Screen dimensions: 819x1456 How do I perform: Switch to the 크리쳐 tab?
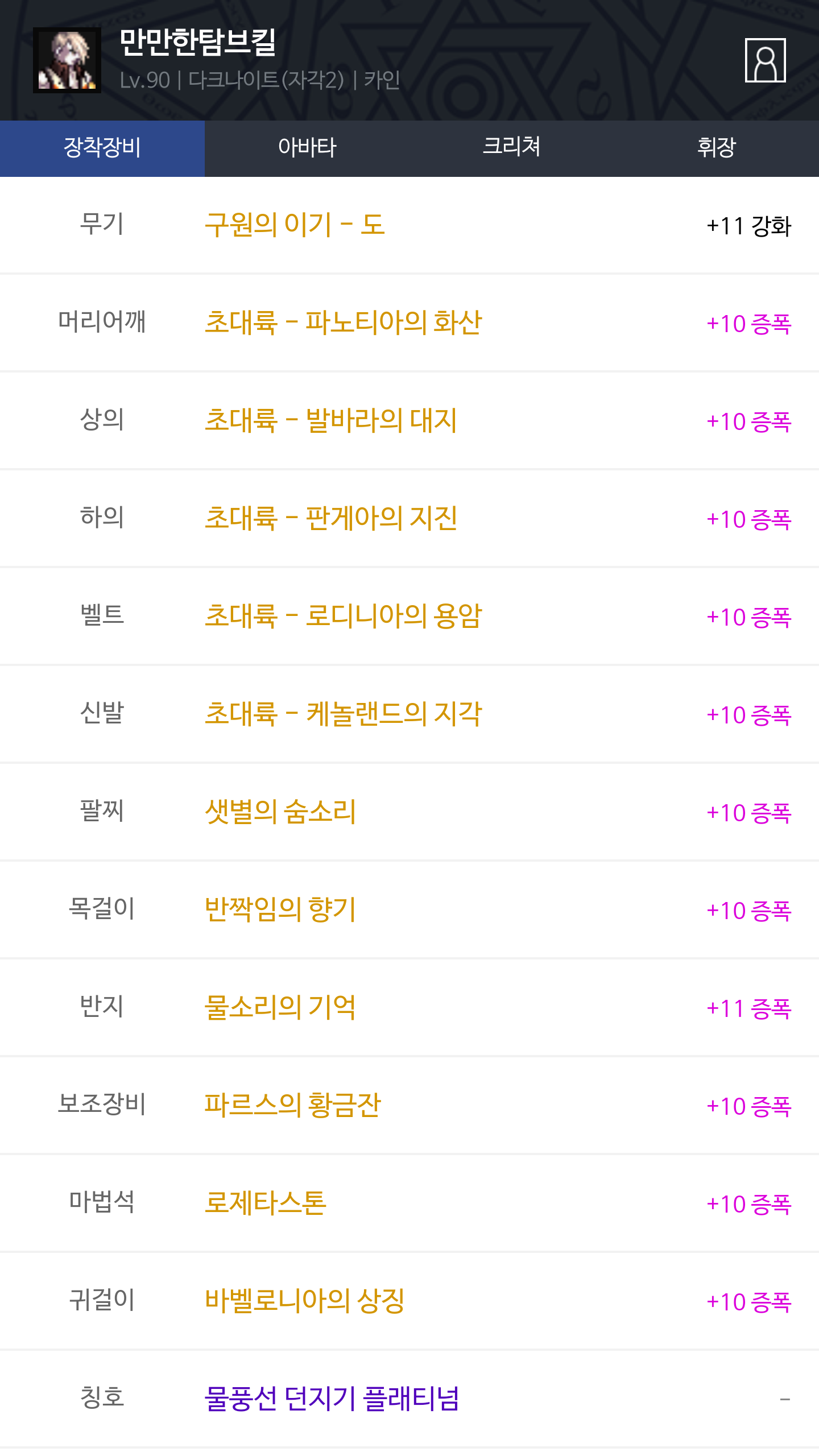click(x=511, y=148)
